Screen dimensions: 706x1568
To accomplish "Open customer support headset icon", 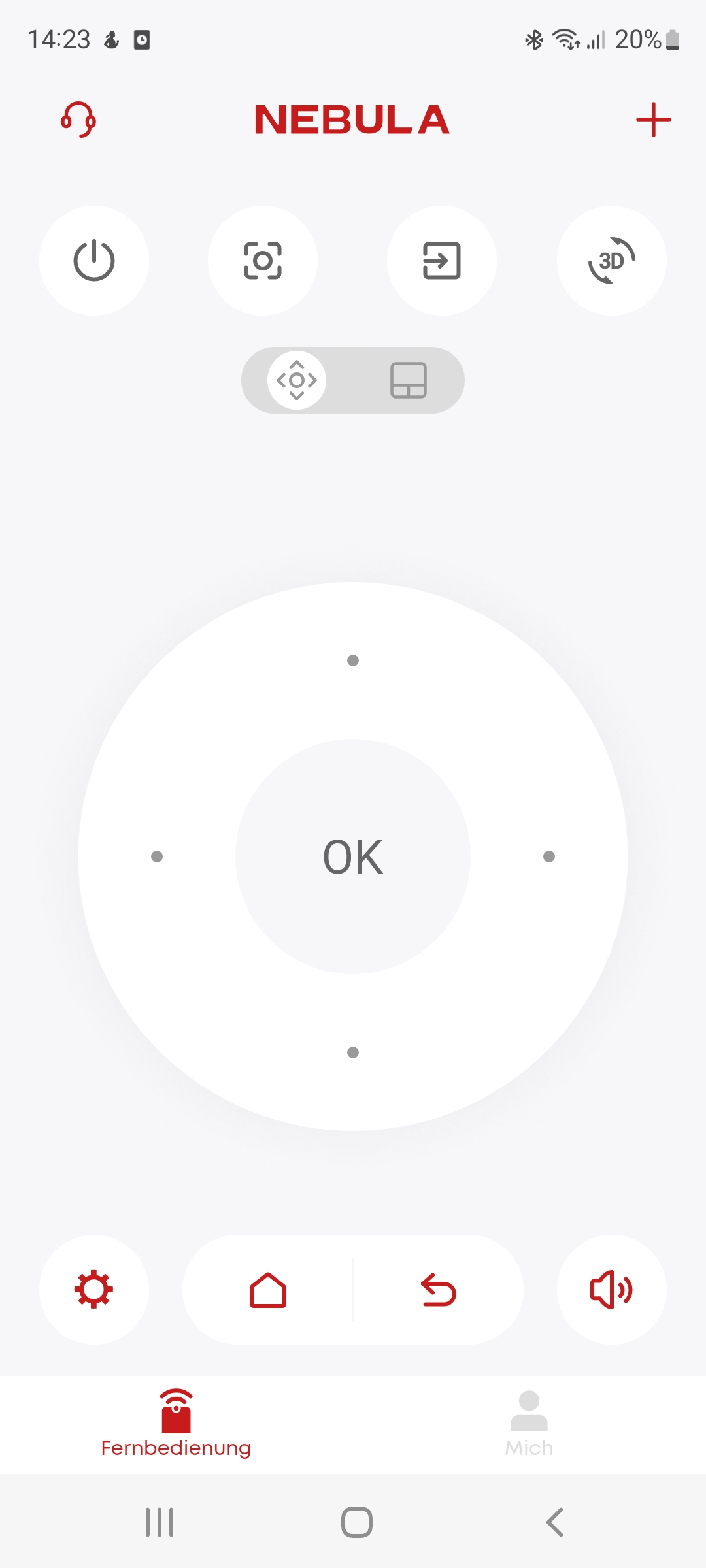I will tap(78, 120).
